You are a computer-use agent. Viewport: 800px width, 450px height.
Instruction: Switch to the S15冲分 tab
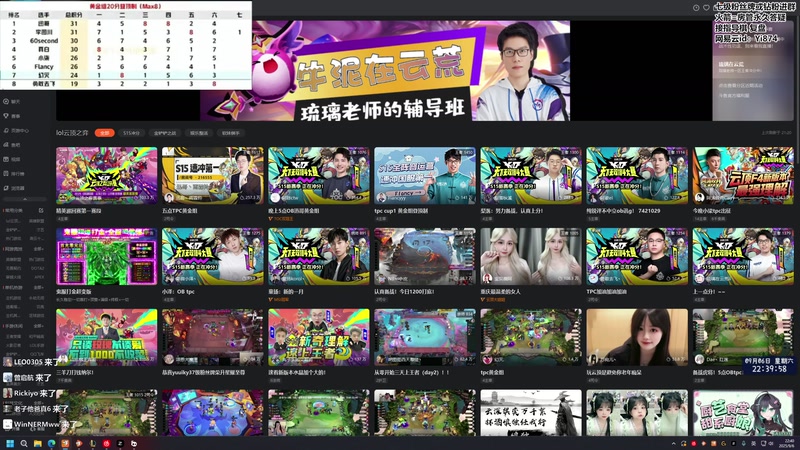coord(132,132)
